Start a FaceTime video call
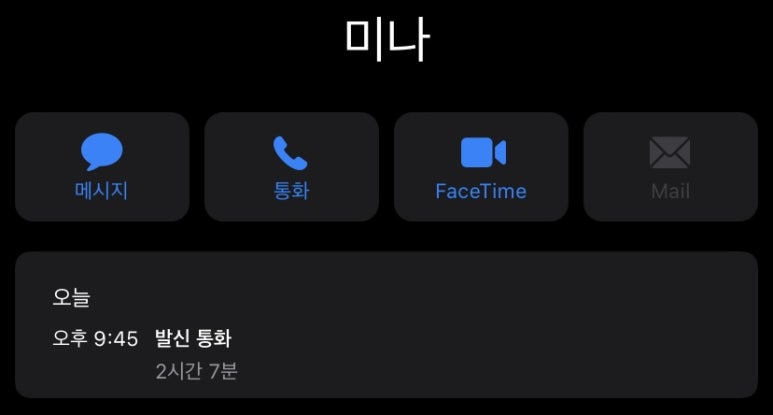Viewport: 773px width, 415px height. coord(481,166)
